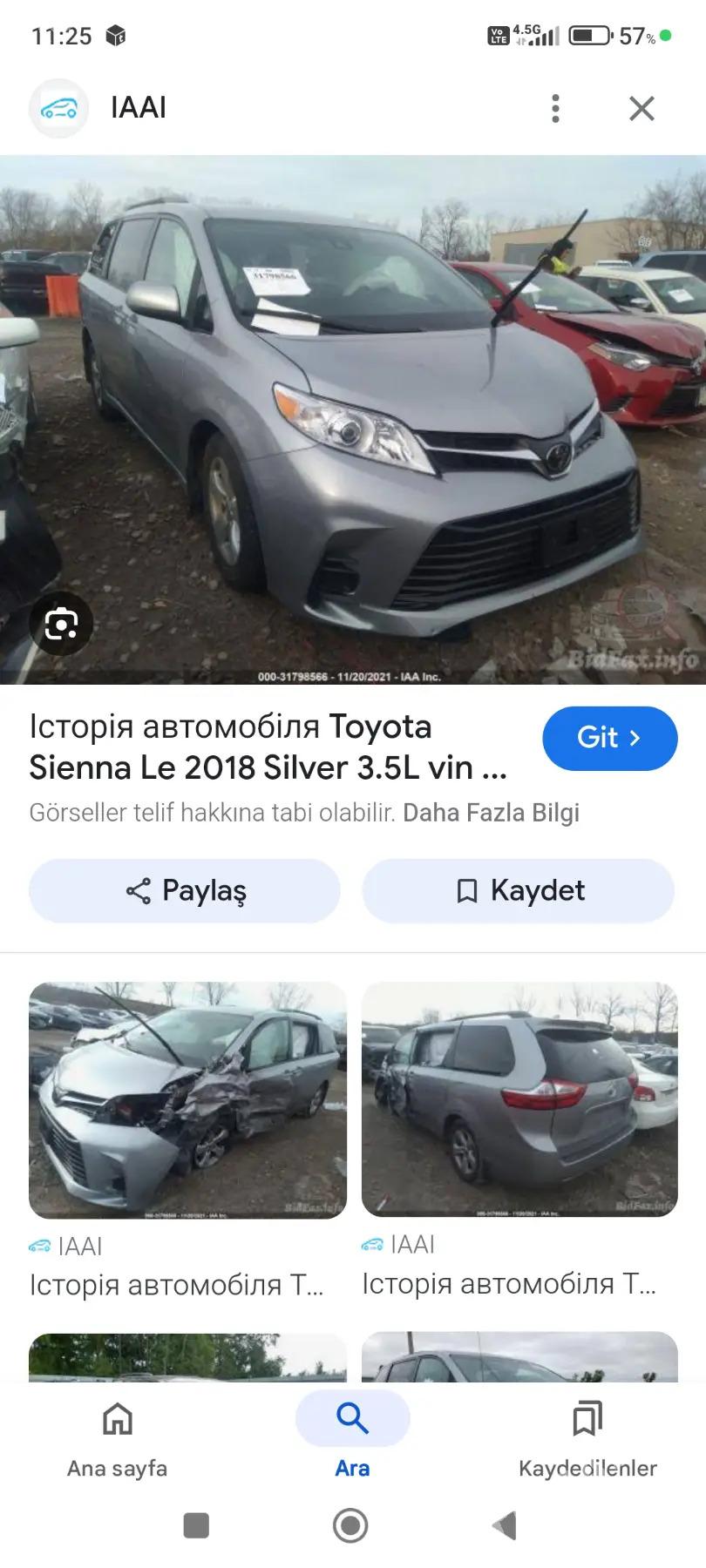Tap the battery indicator in status bar
Viewport: 706px width, 1568px height.
click(x=589, y=36)
